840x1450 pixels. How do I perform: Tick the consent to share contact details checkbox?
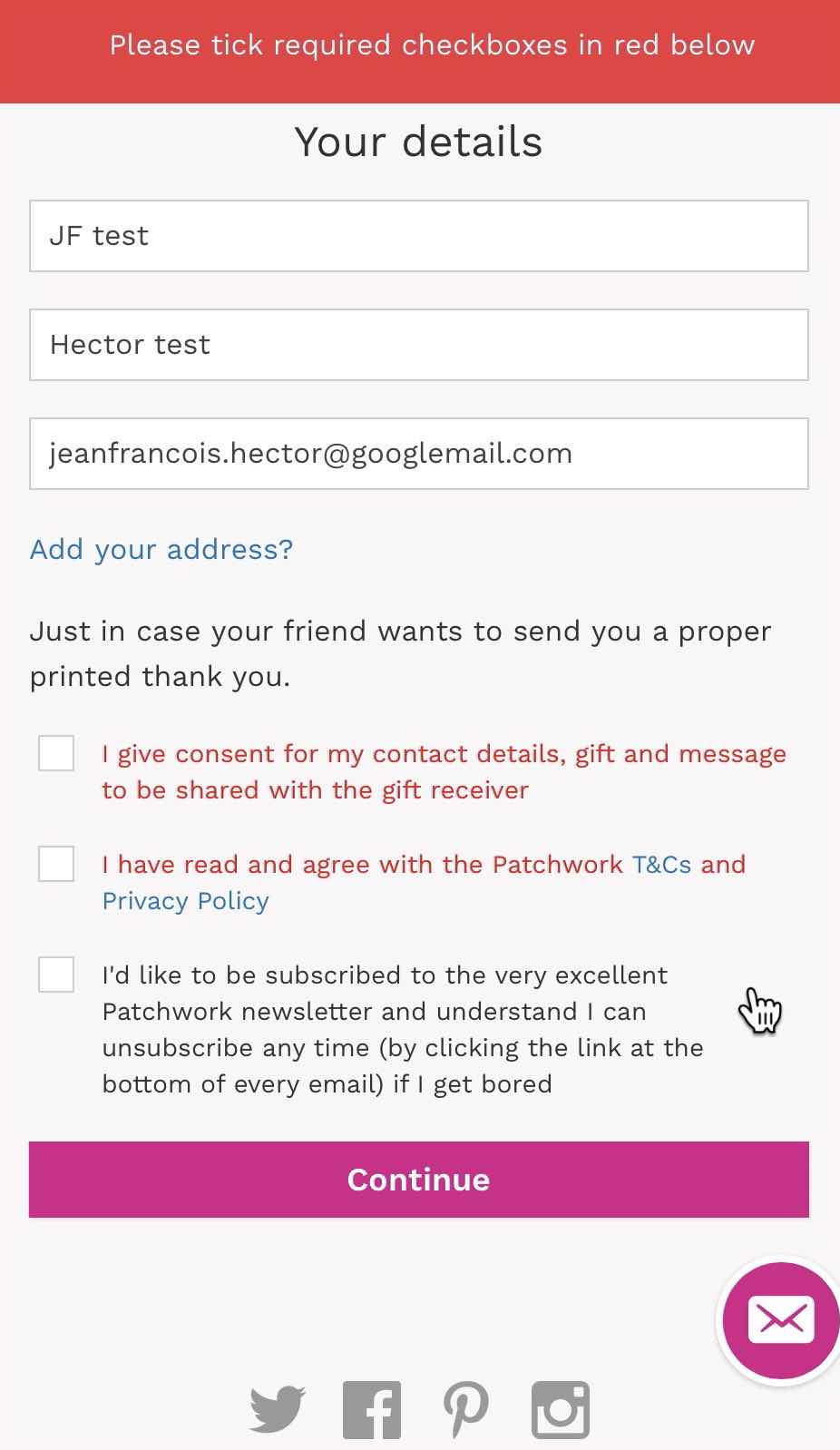tap(56, 753)
